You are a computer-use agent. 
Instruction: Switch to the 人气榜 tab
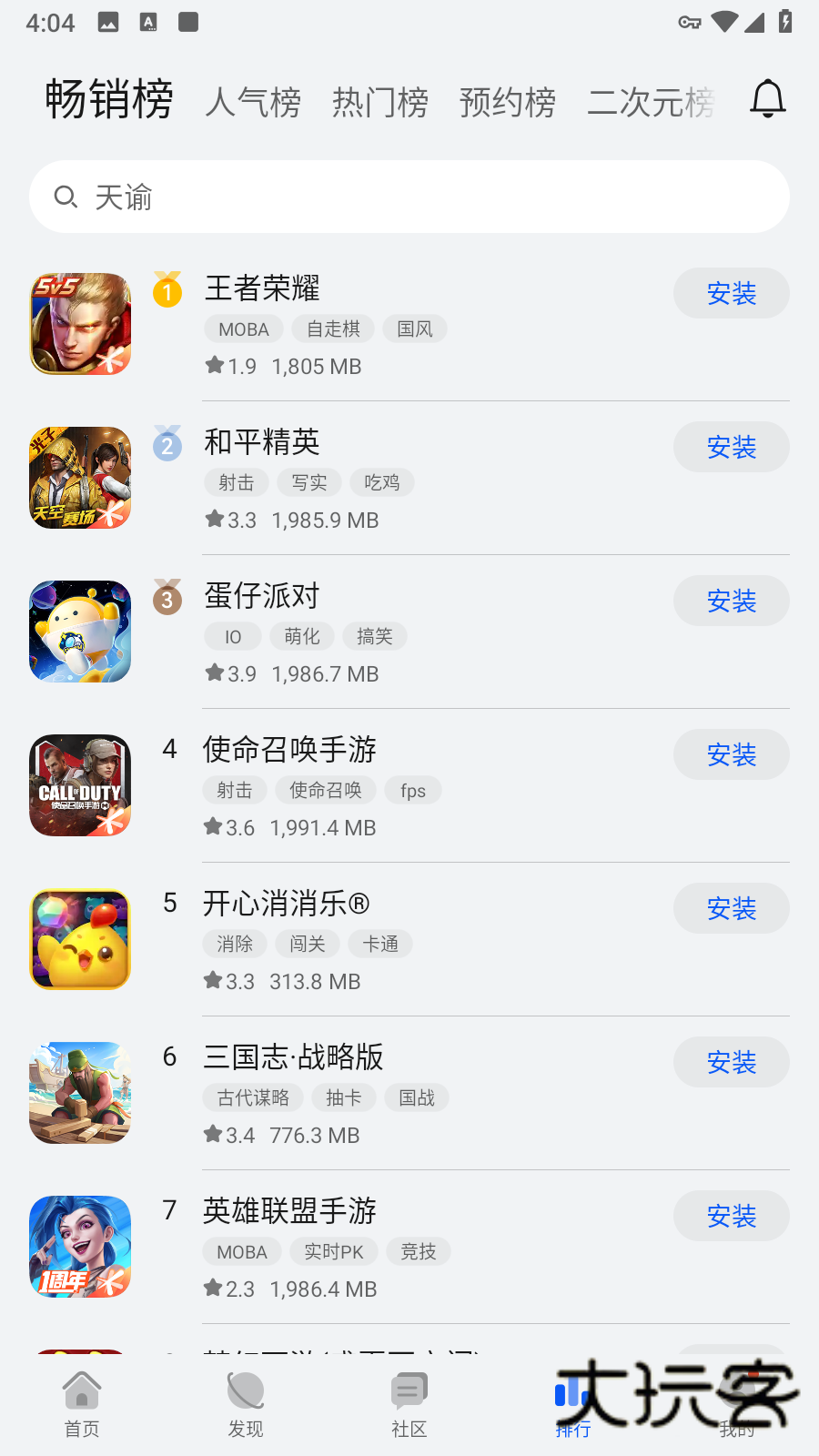click(253, 102)
